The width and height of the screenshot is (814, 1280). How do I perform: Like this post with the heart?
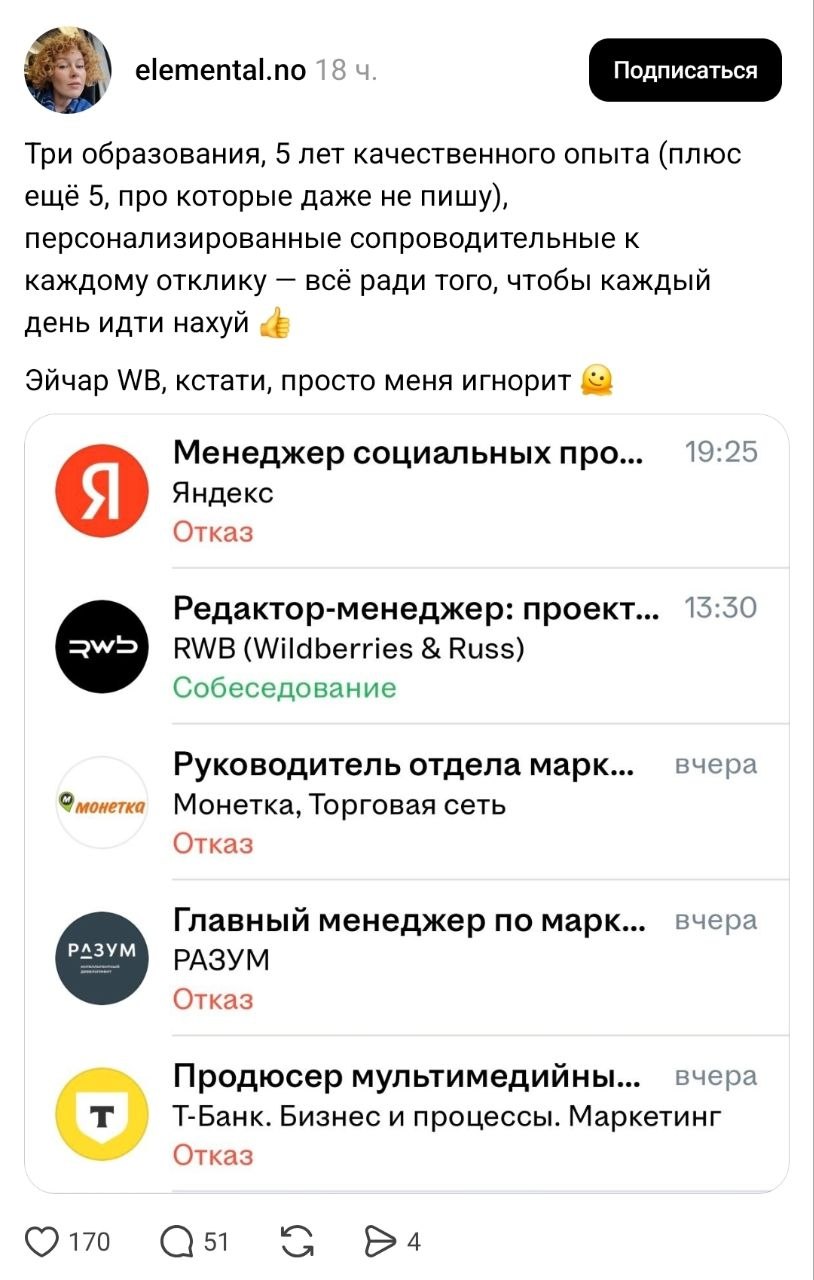tap(42, 1242)
